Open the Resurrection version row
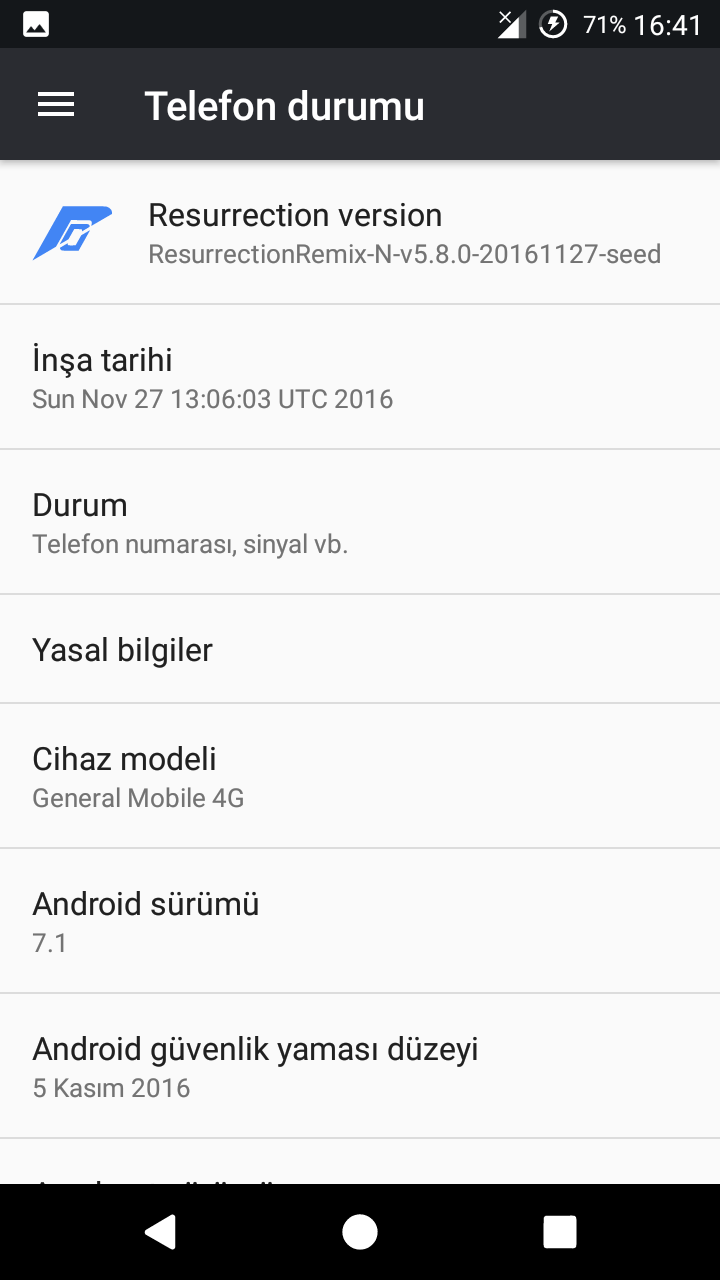Viewport: 720px width, 1280px height. coord(360,232)
